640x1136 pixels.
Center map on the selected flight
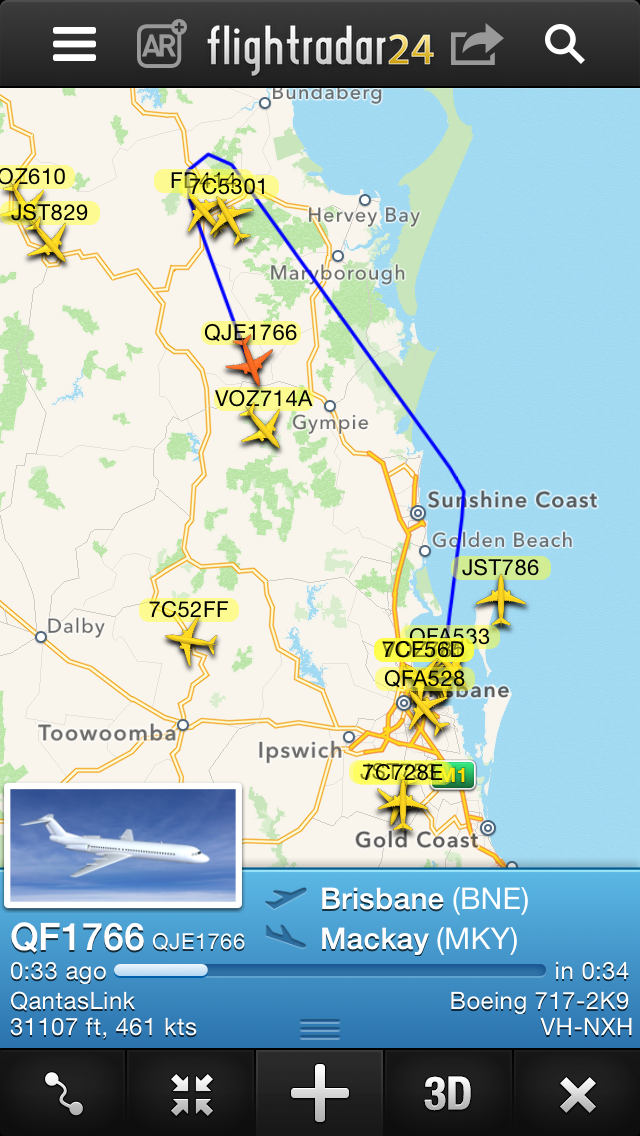coord(191,1093)
